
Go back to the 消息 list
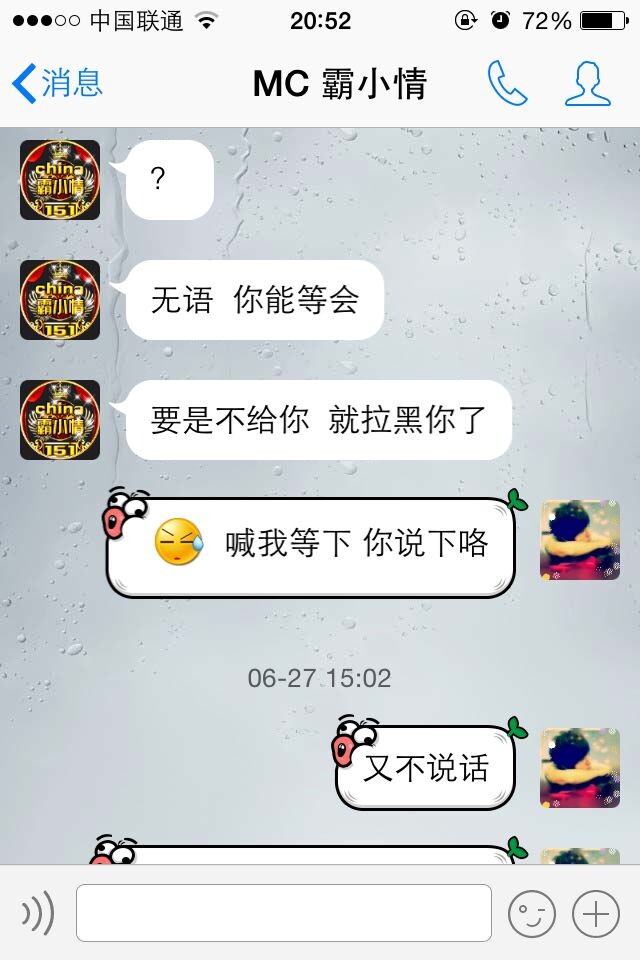pyautogui.click(x=57, y=84)
